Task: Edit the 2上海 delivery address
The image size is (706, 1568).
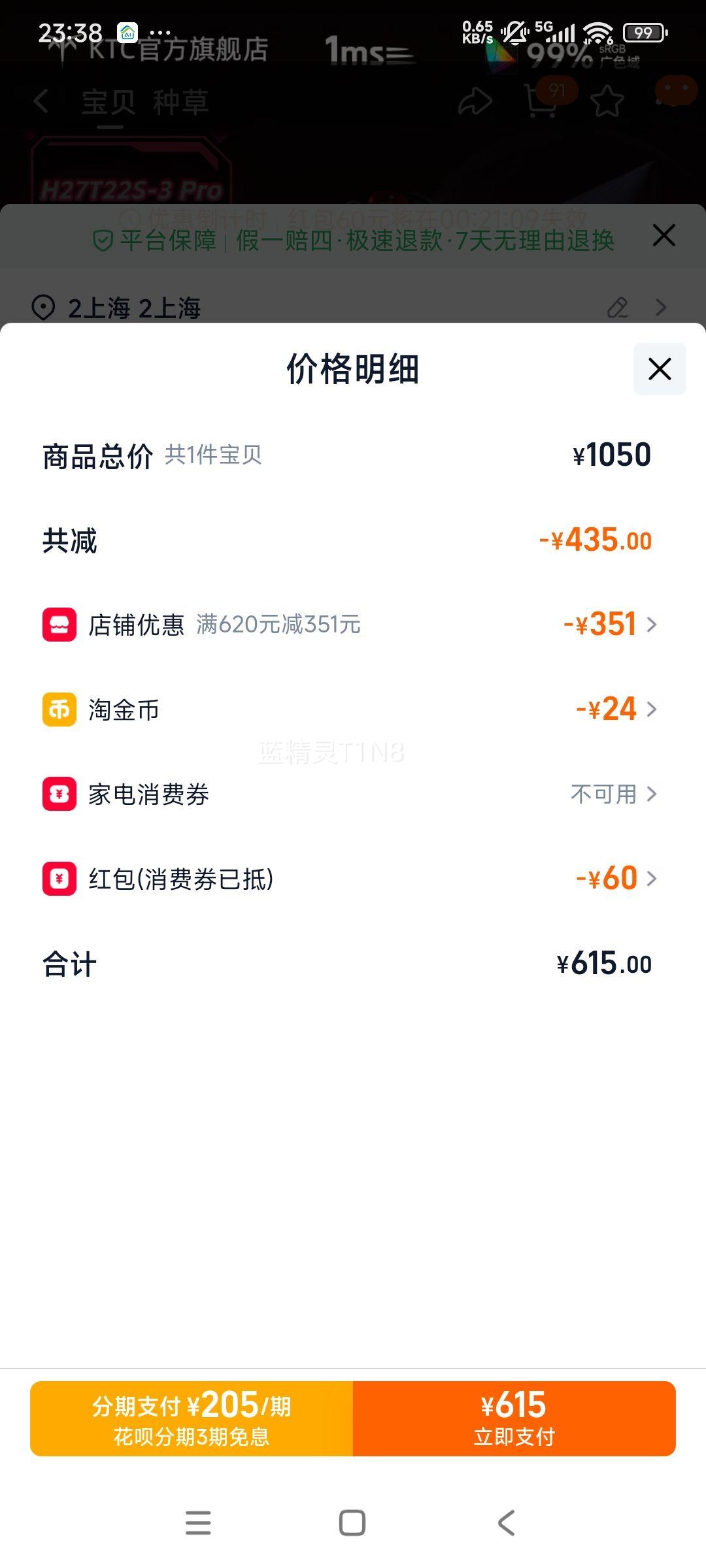Action: tap(617, 307)
